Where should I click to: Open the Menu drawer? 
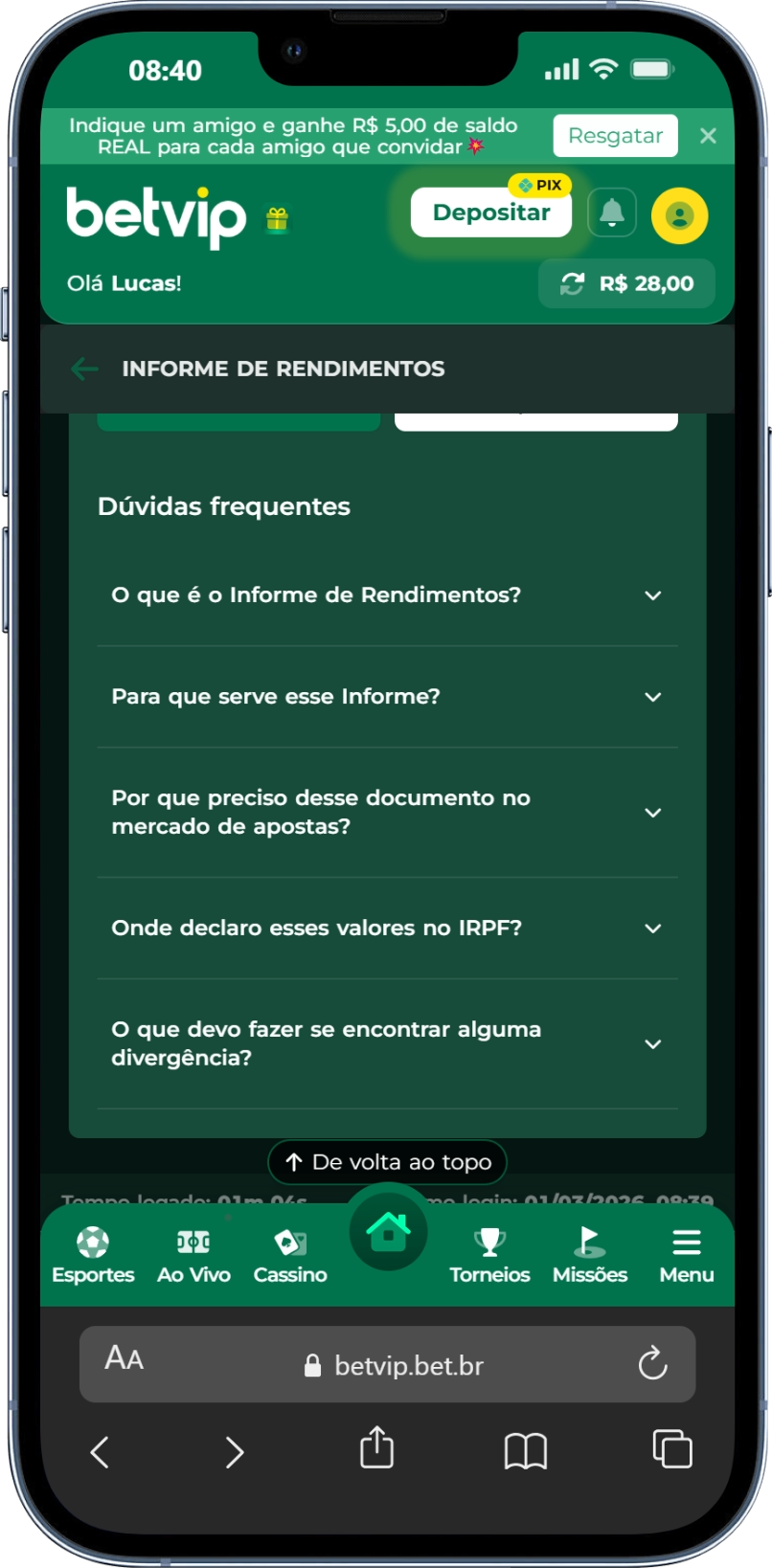pyautogui.click(x=686, y=1255)
